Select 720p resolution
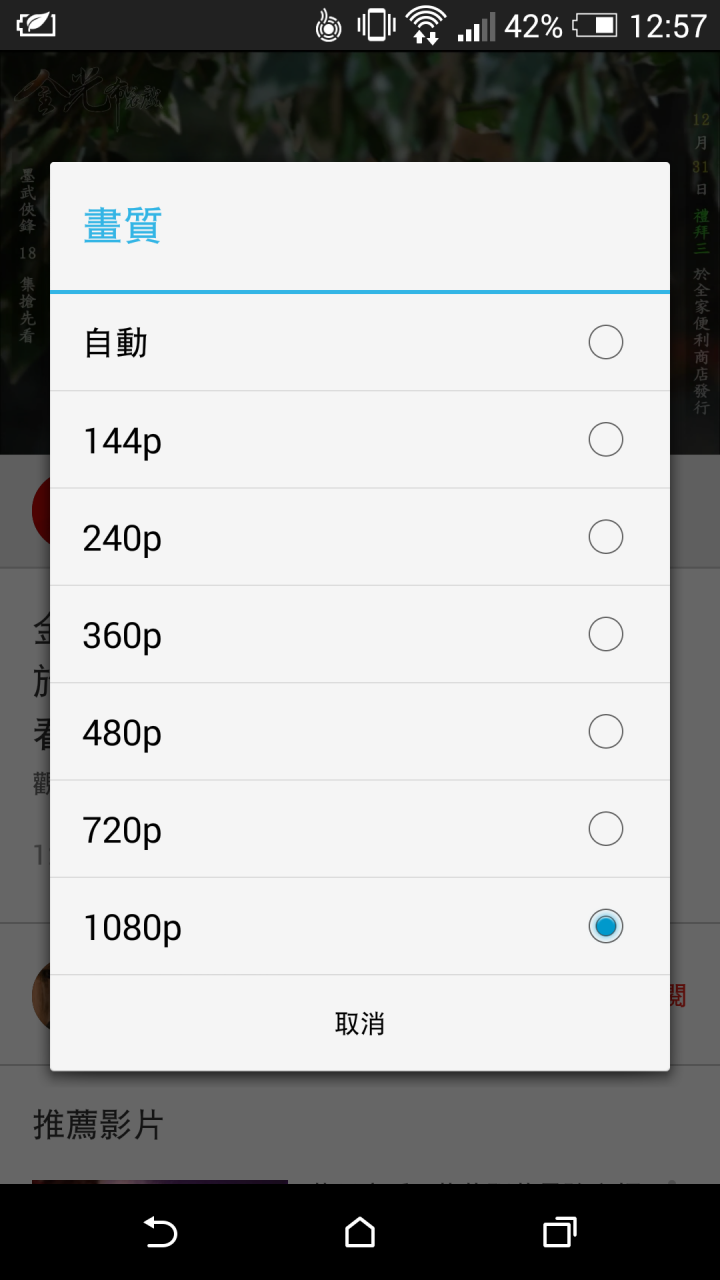Screen dimensions: 720x1280 click(360, 829)
